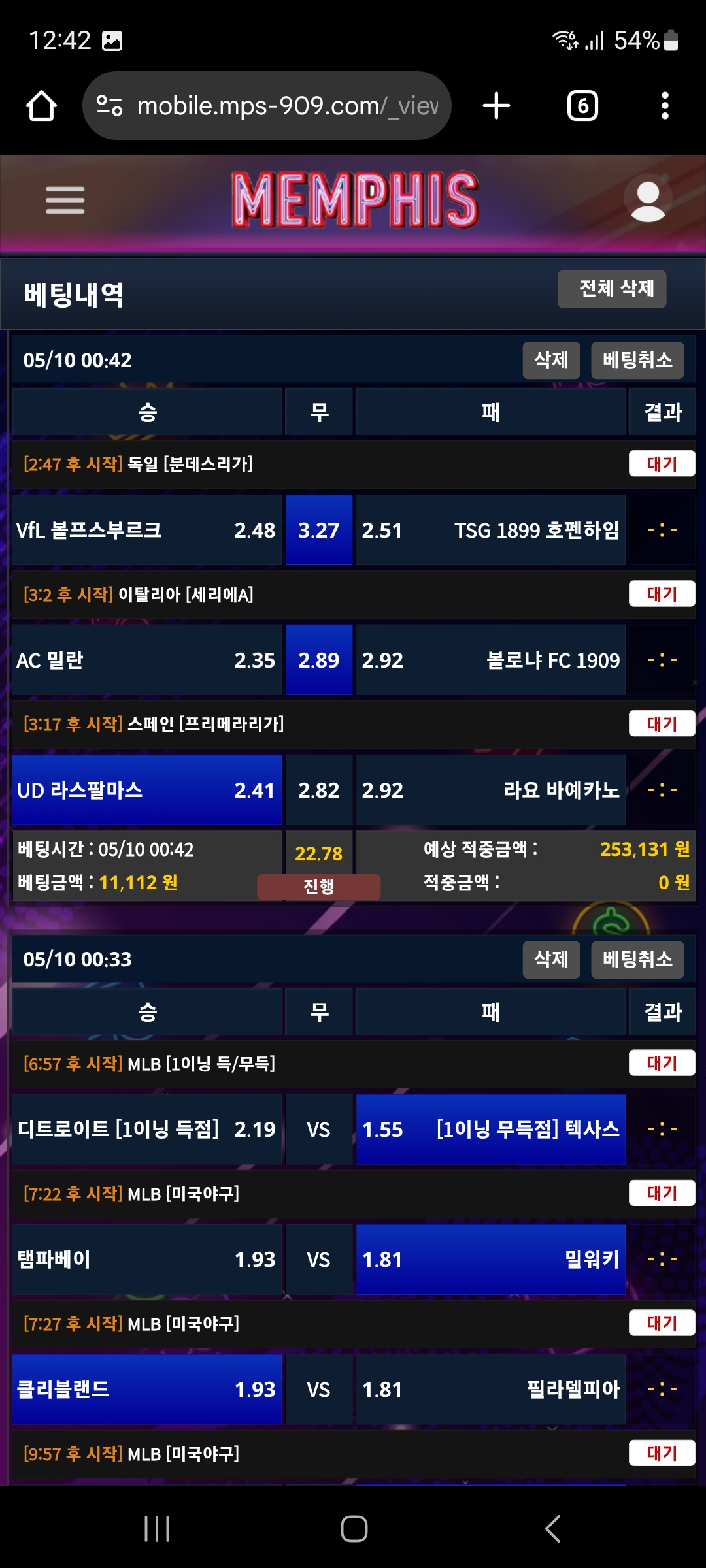The image size is (706, 1568).
Task: Open recent apps from navigation bar
Action: 157,1529
